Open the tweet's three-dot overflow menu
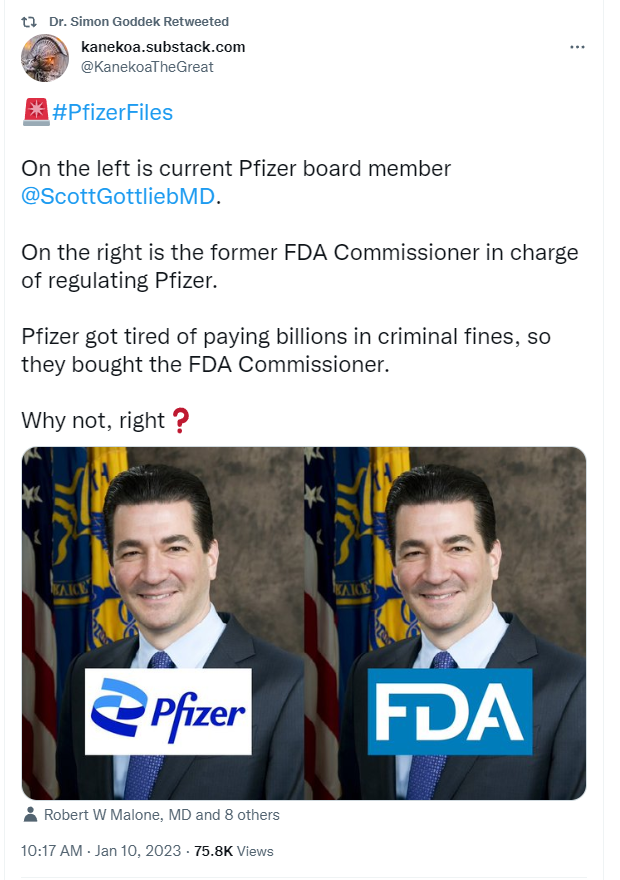Screen dimensions: 620x880 coord(577,47)
